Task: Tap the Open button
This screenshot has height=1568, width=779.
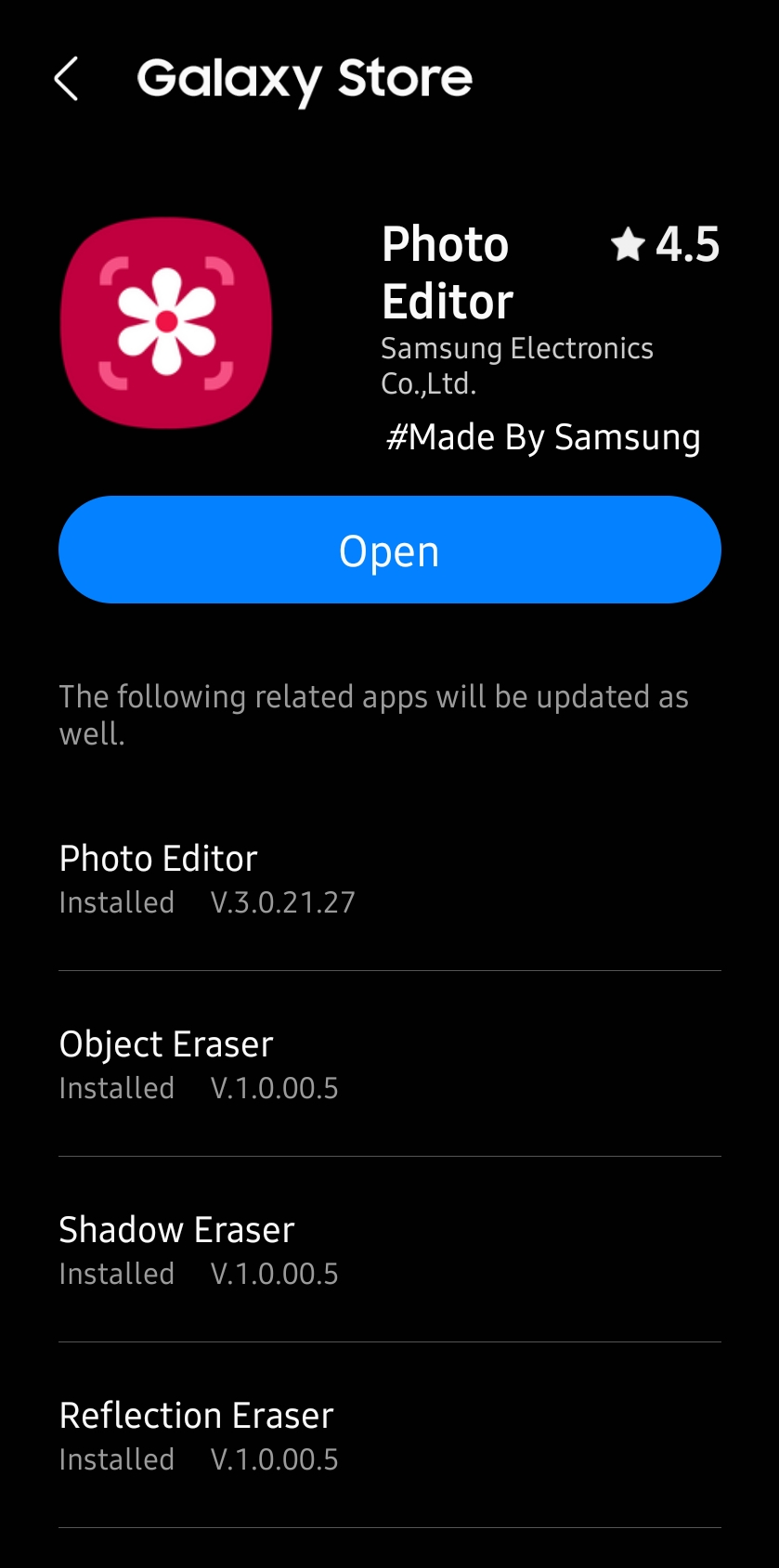Action: tap(389, 550)
